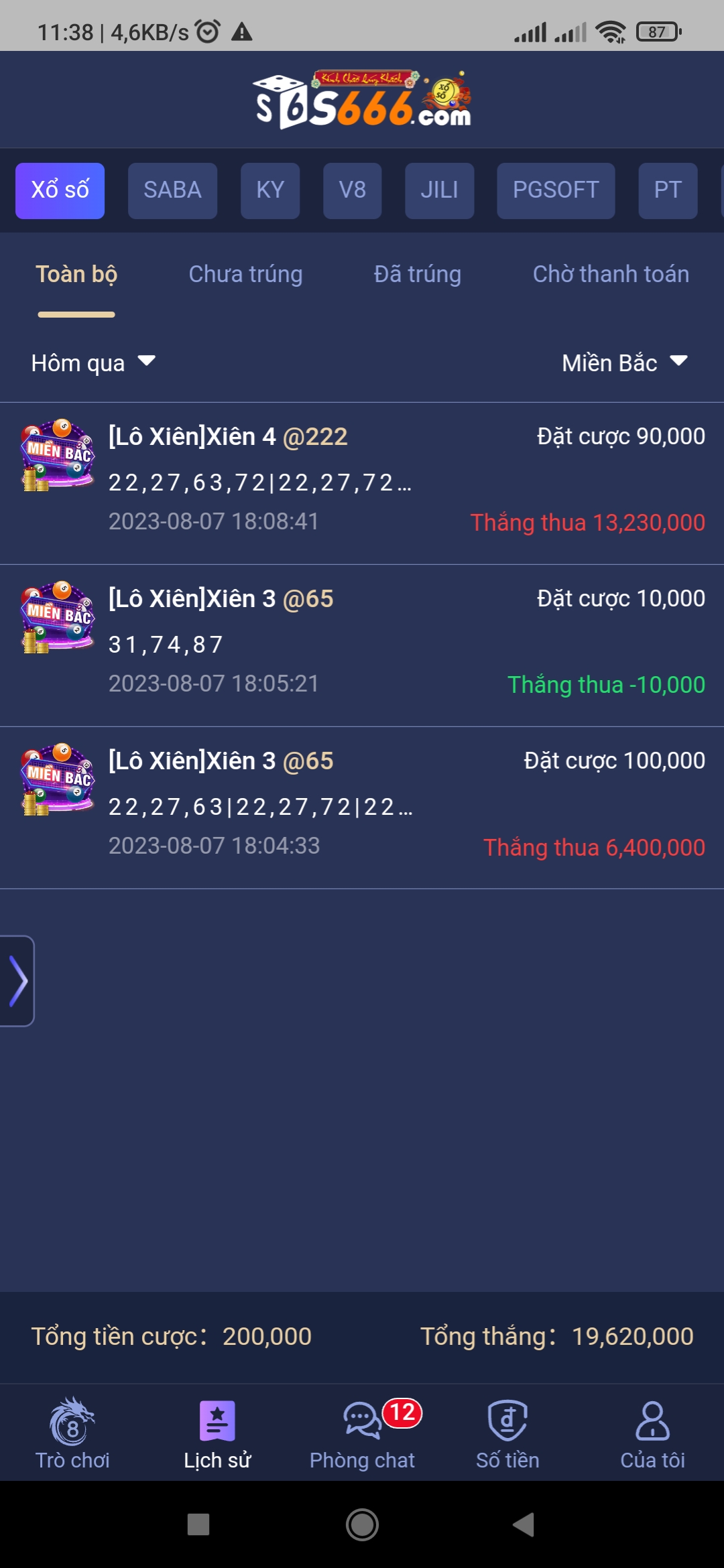
Task: Switch to the Số tiền tab
Action: [x=507, y=1433]
